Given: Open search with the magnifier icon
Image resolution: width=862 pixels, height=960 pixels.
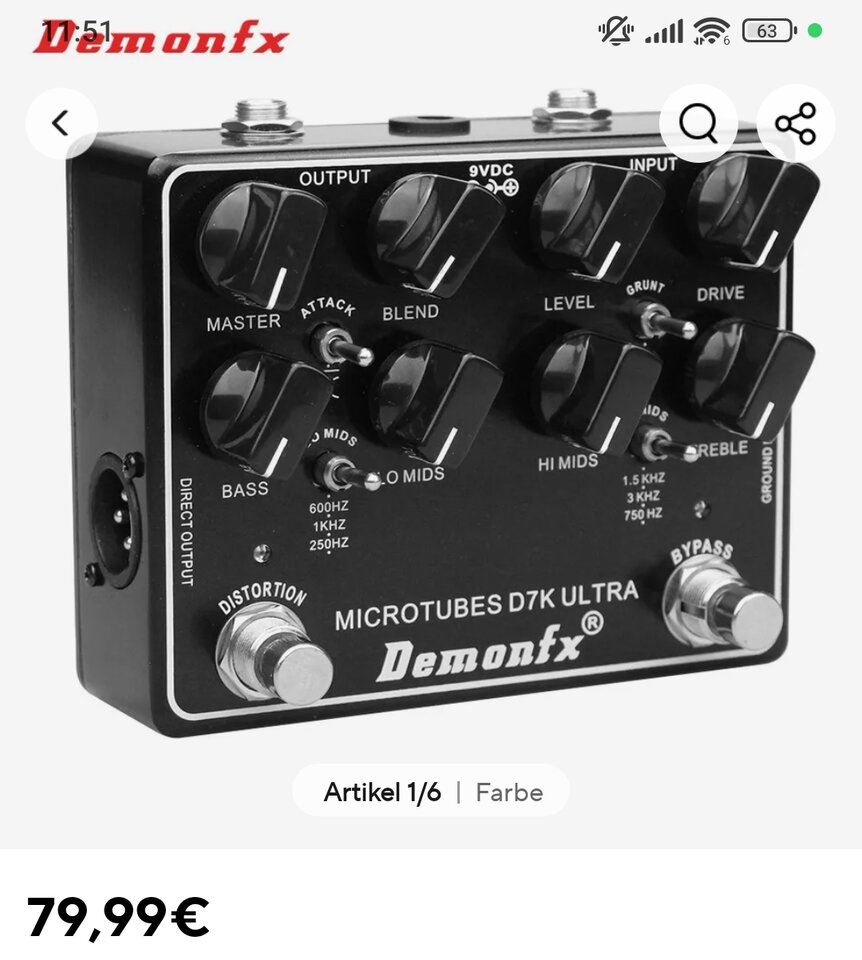Looking at the screenshot, I should pyautogui.click(x=697, y=124).
